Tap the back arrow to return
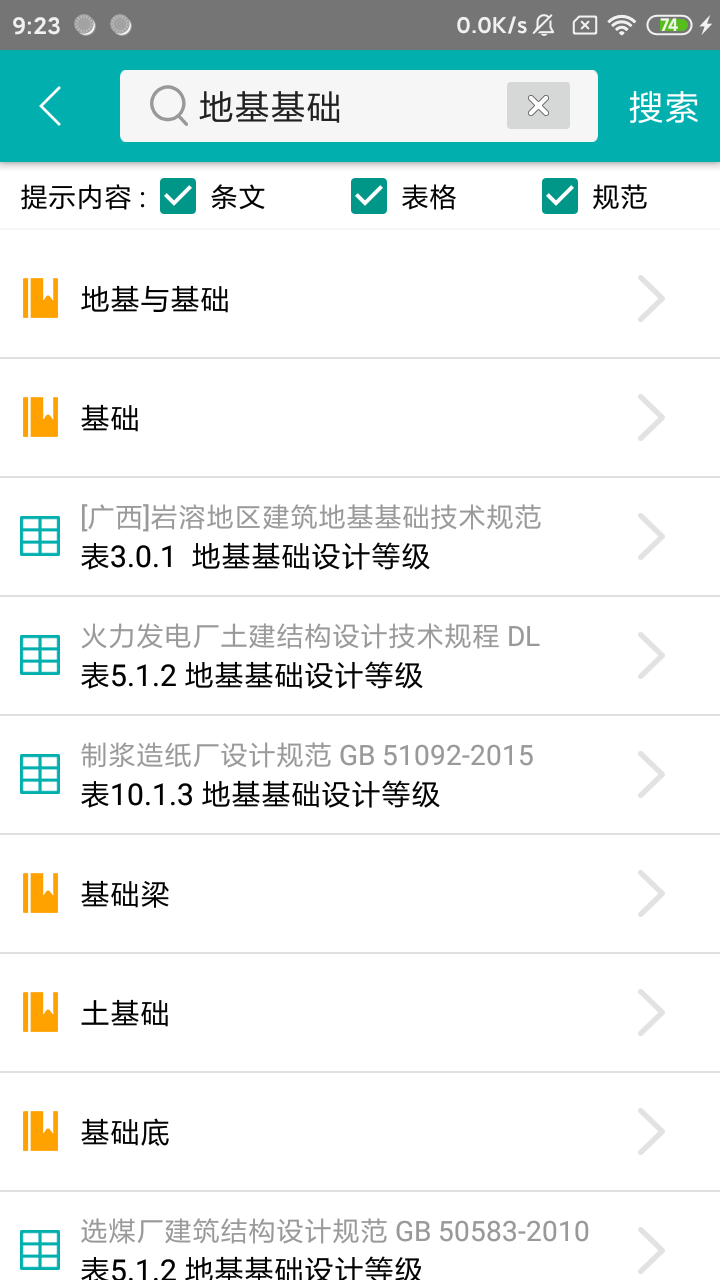This screenshot has height=1280, width=720. coord(49,105)
